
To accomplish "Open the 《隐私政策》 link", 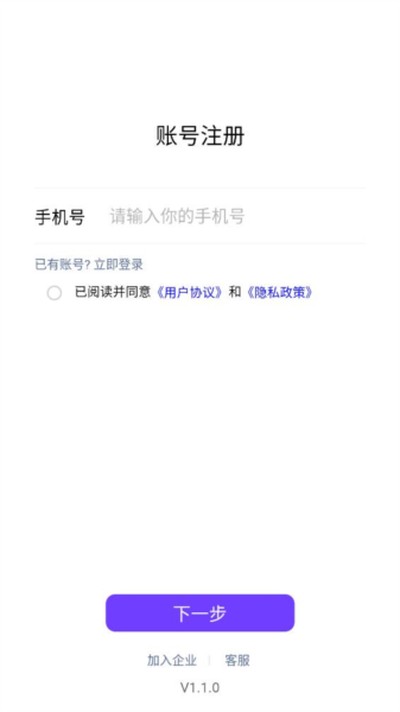I will click(279, 292).
